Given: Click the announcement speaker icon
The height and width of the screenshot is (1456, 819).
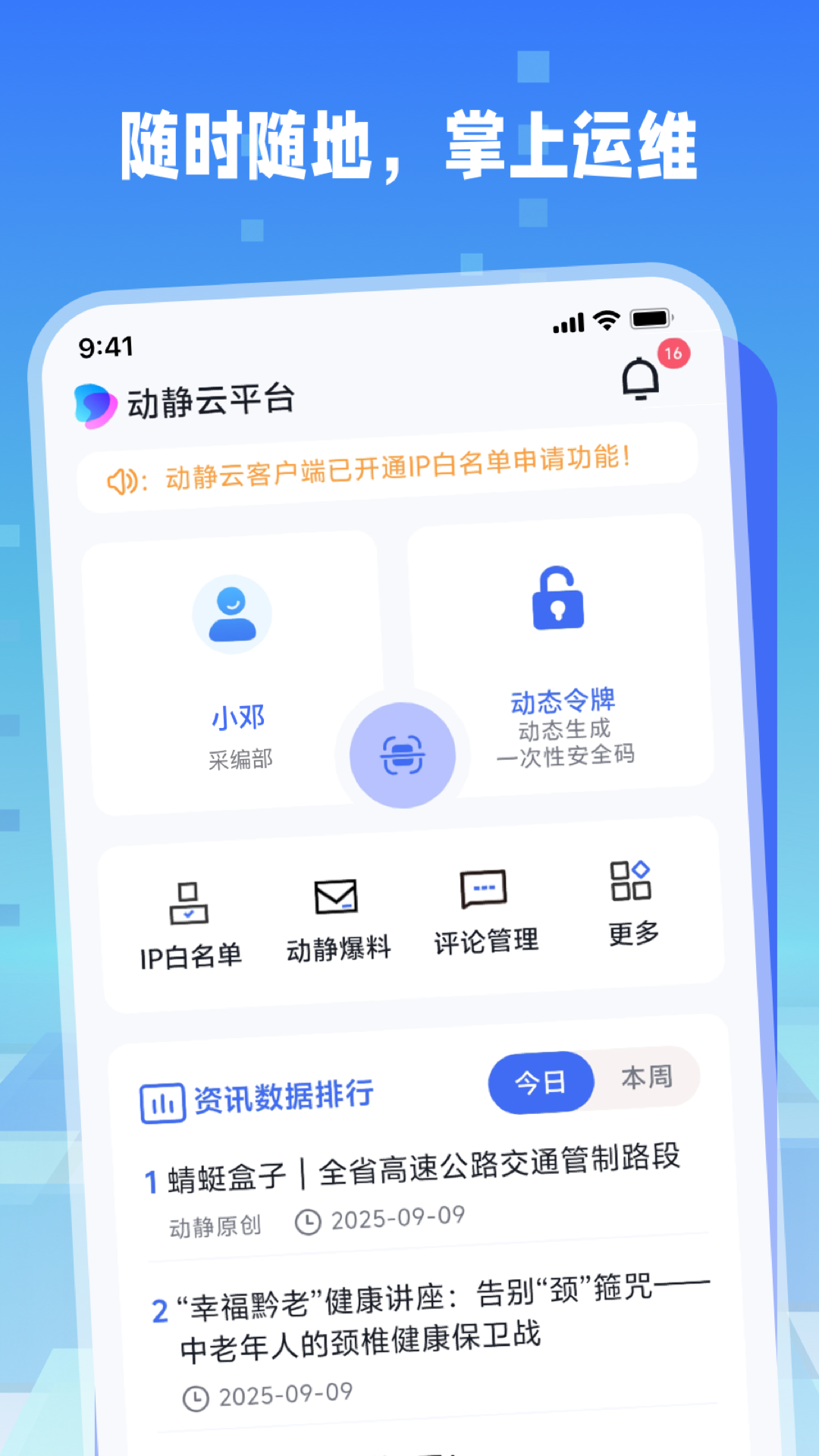Looking at the screenshot, I should pyautogui.click(x=124, y=478).
